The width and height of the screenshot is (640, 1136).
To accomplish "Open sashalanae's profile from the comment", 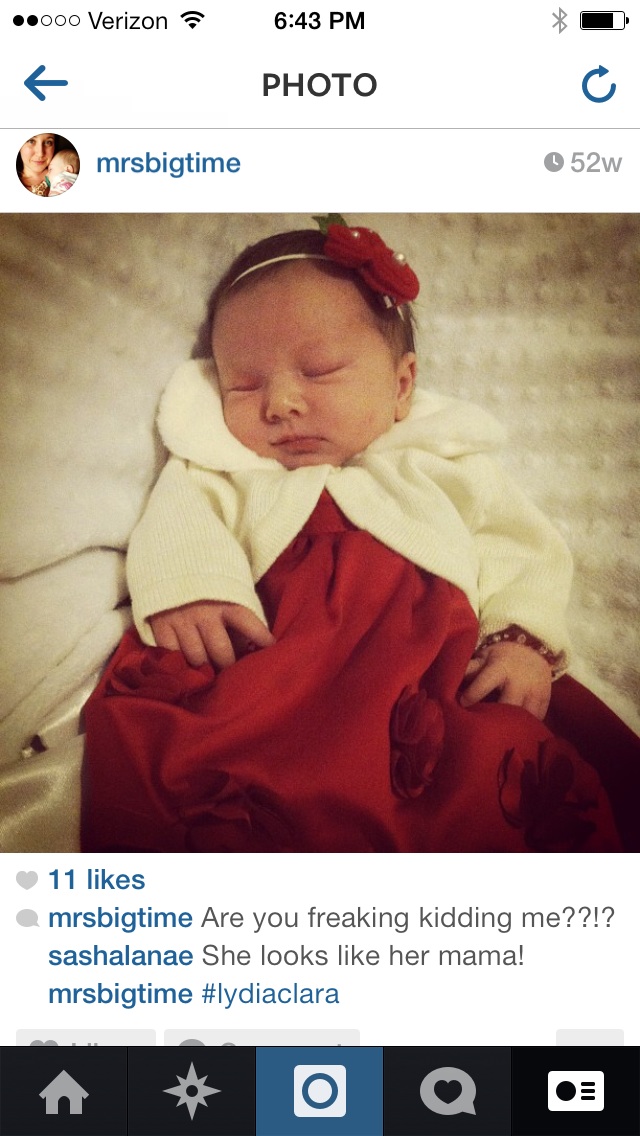I will point(120,956).
